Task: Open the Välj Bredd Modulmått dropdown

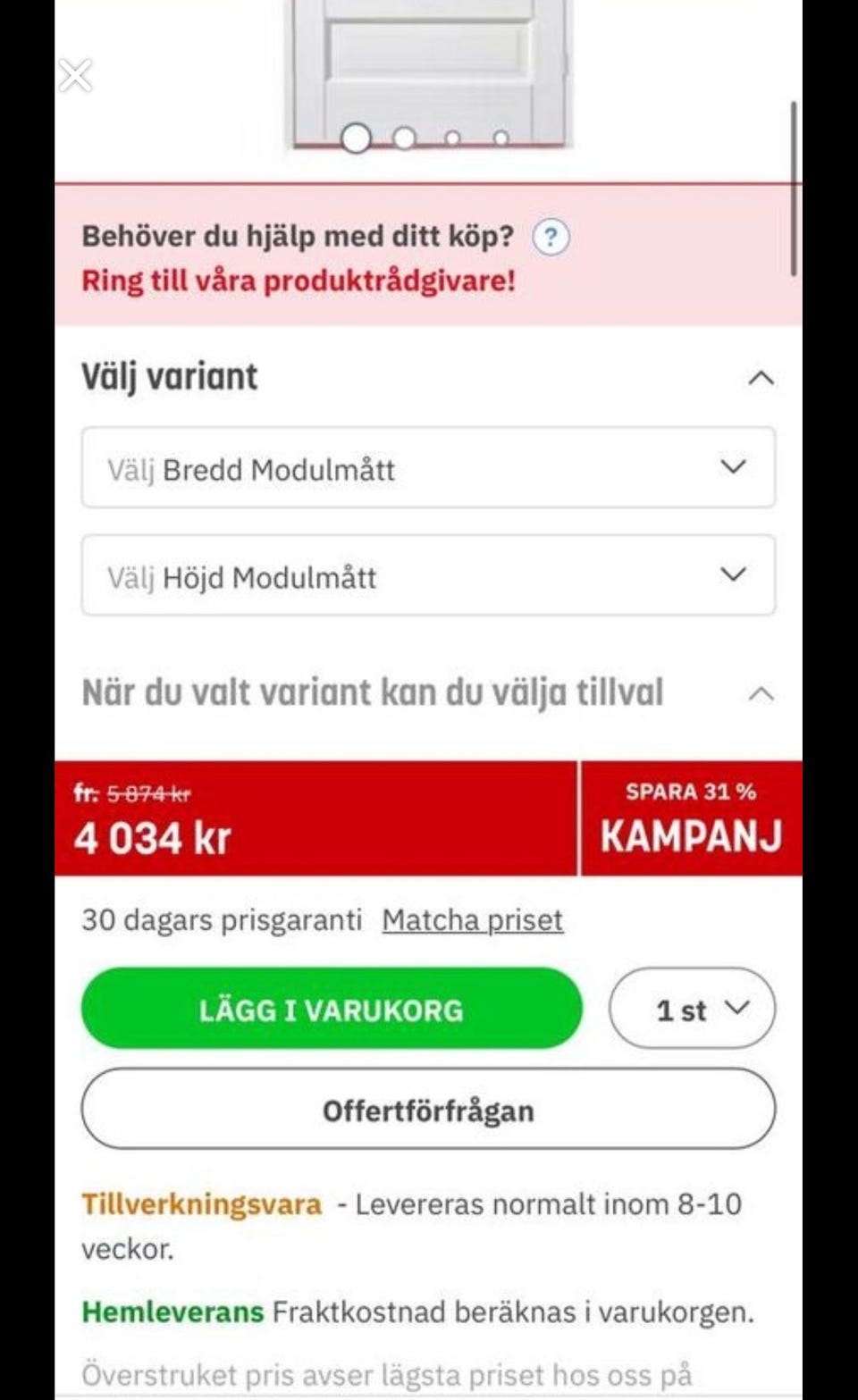Action: tap(428, 467)
